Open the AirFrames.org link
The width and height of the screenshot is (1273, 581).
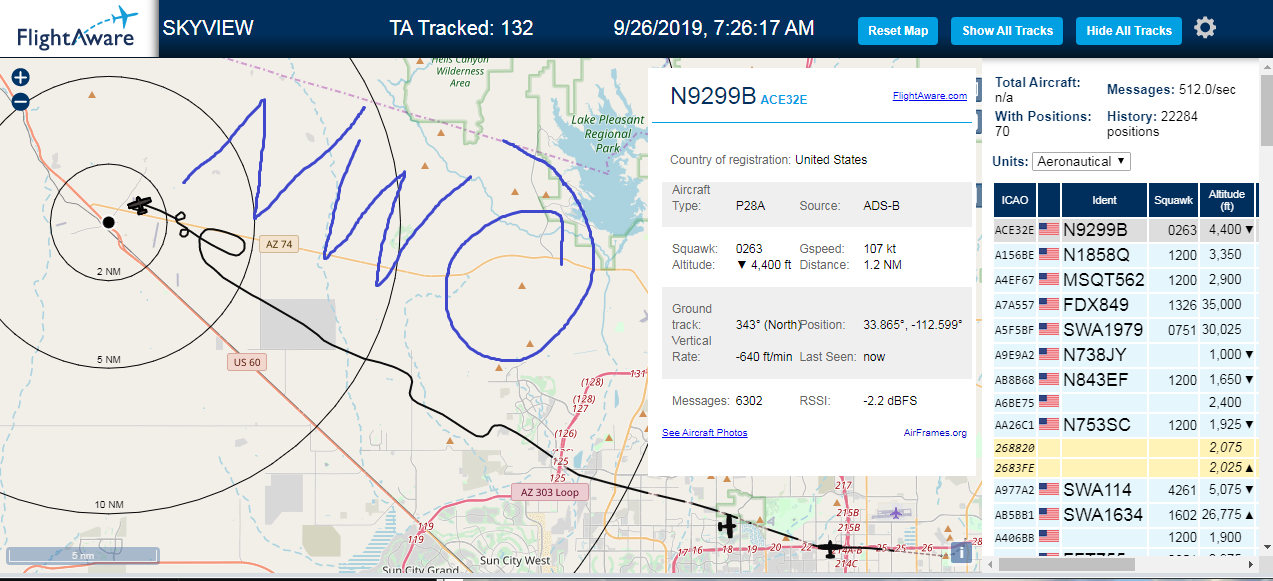point(935,433)
